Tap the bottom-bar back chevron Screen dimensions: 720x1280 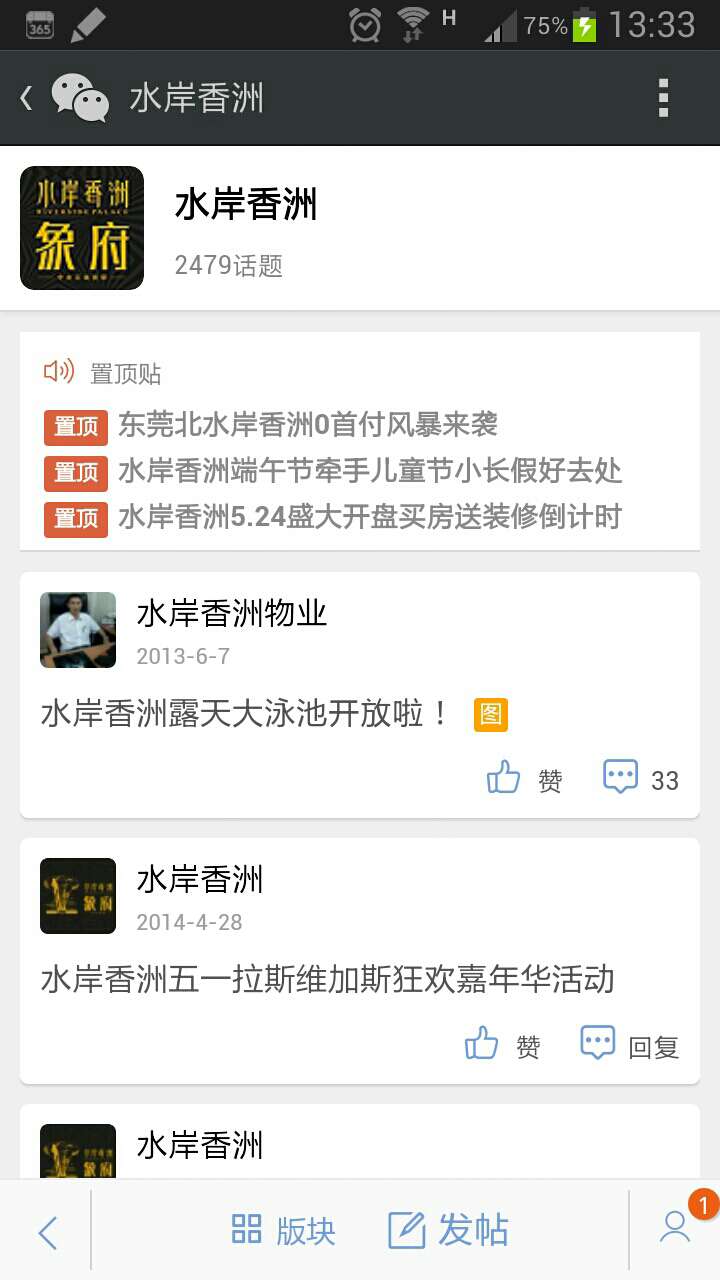point(47,1232)
